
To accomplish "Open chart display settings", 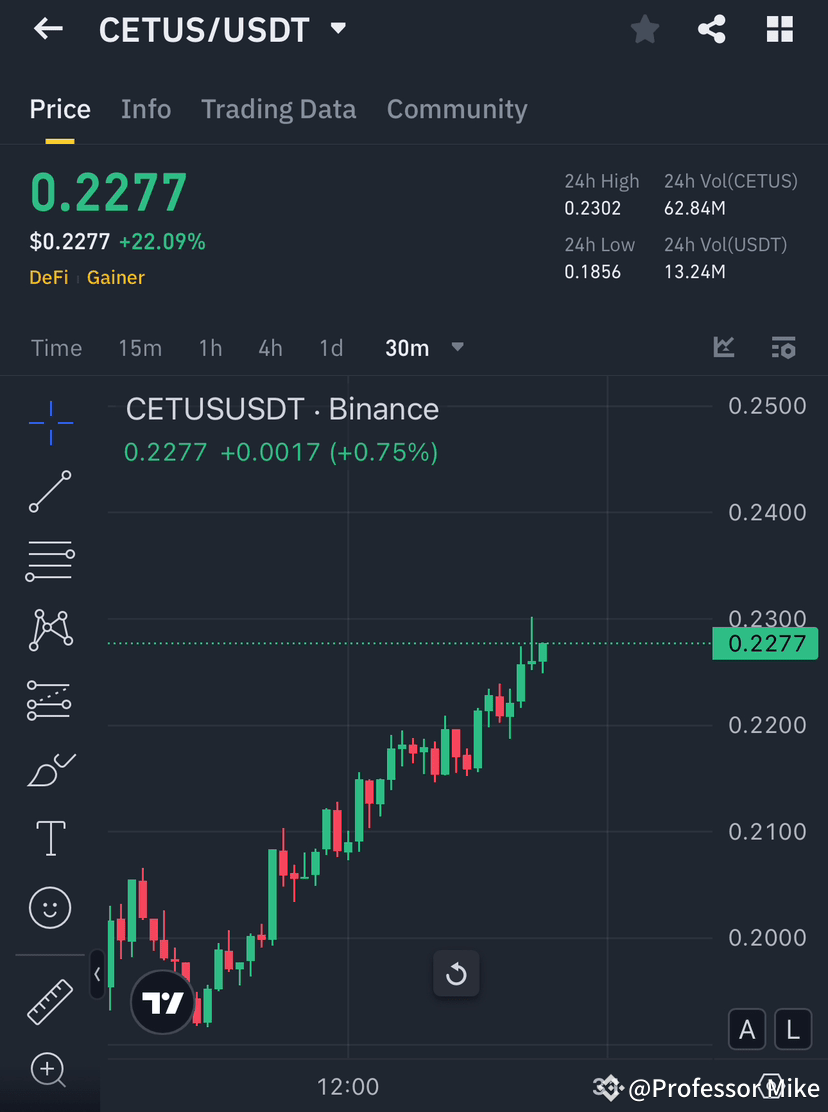I will [x=784, y=347].
